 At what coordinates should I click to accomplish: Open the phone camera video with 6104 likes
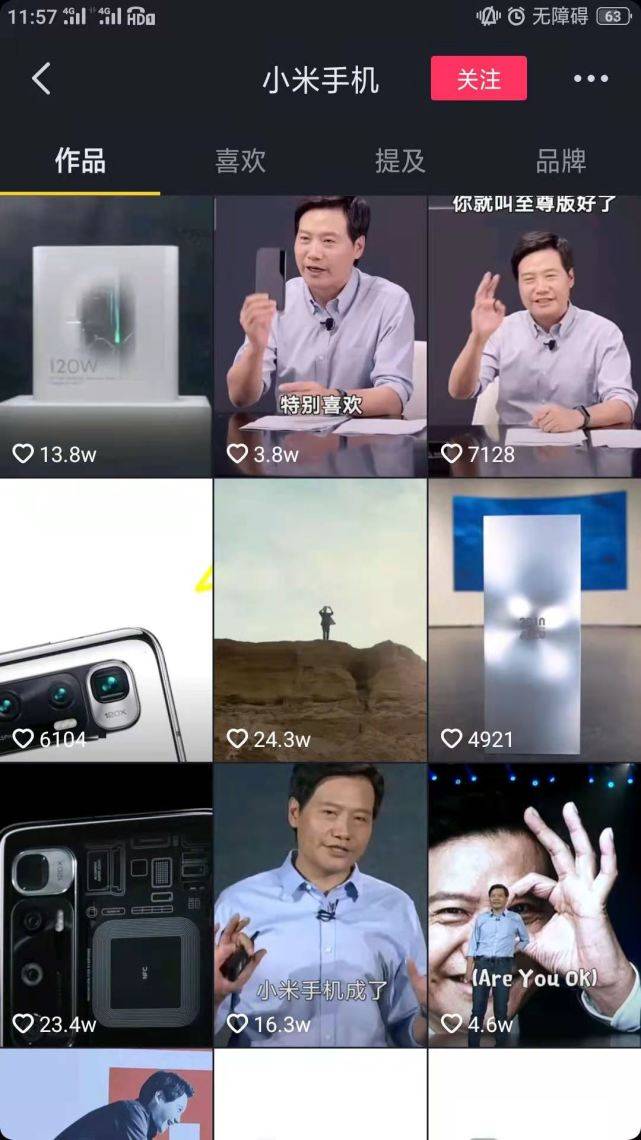tap(106, 620)
